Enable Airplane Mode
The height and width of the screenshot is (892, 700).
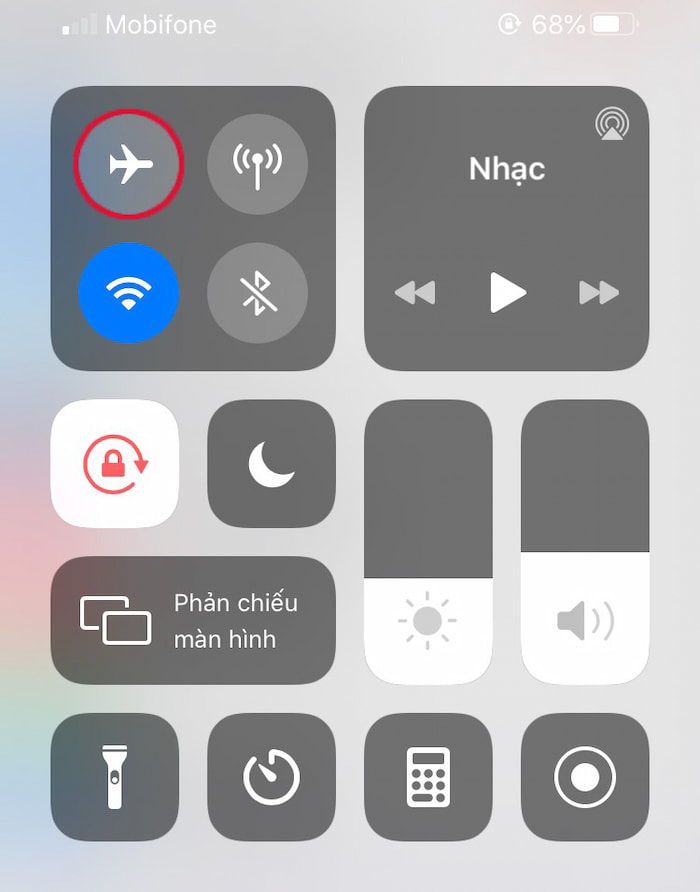click(130, 164)
